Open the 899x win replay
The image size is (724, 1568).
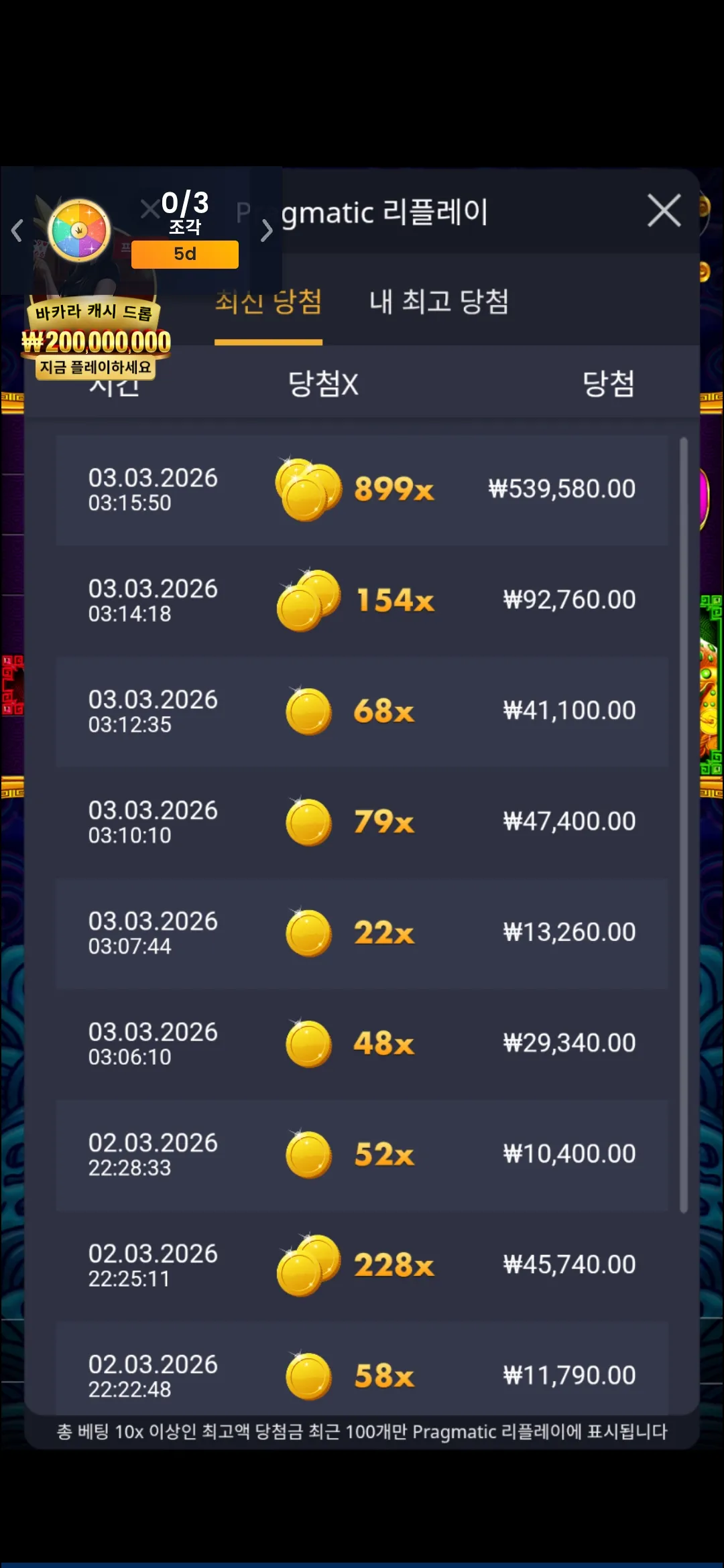point(362,490)
